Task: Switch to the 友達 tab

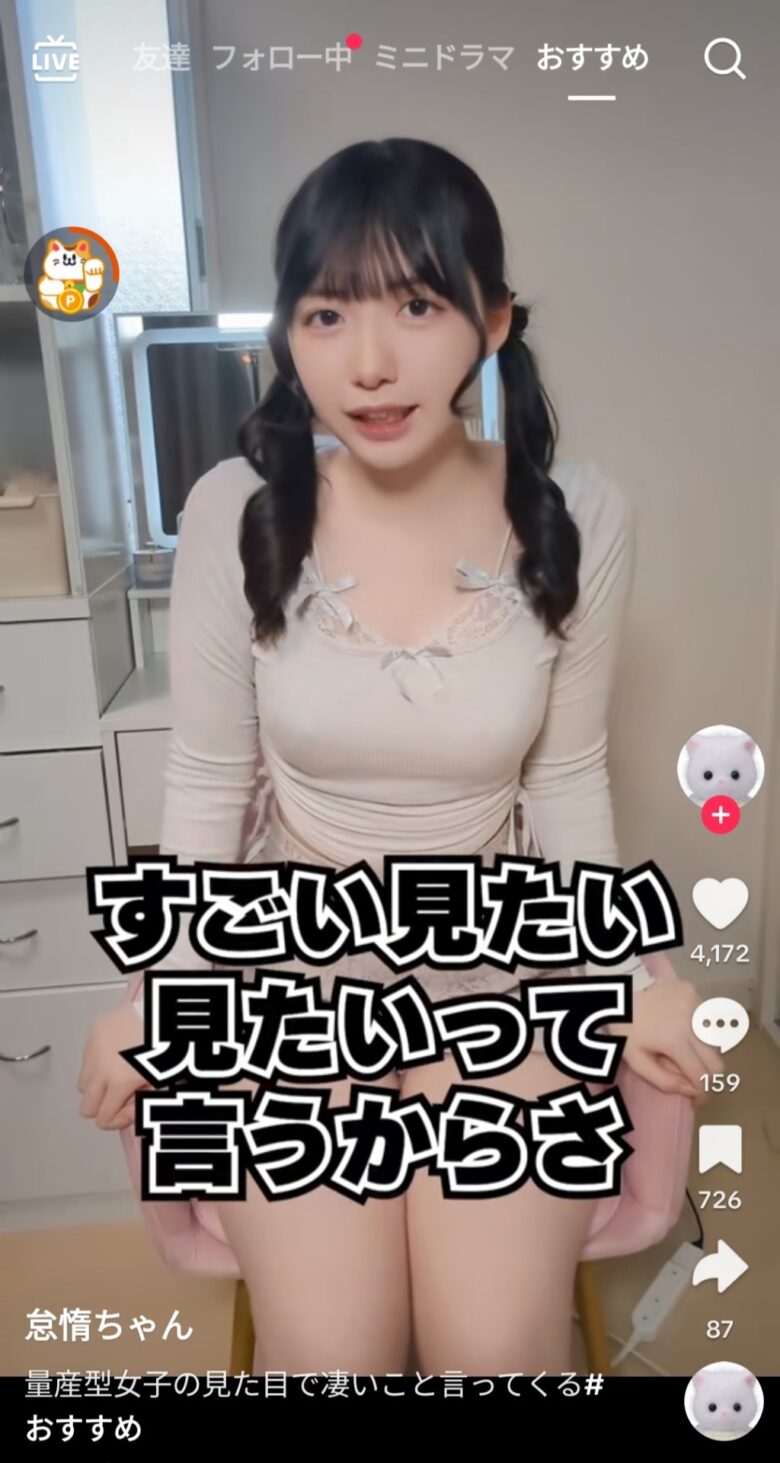Action: pos(160,57)
